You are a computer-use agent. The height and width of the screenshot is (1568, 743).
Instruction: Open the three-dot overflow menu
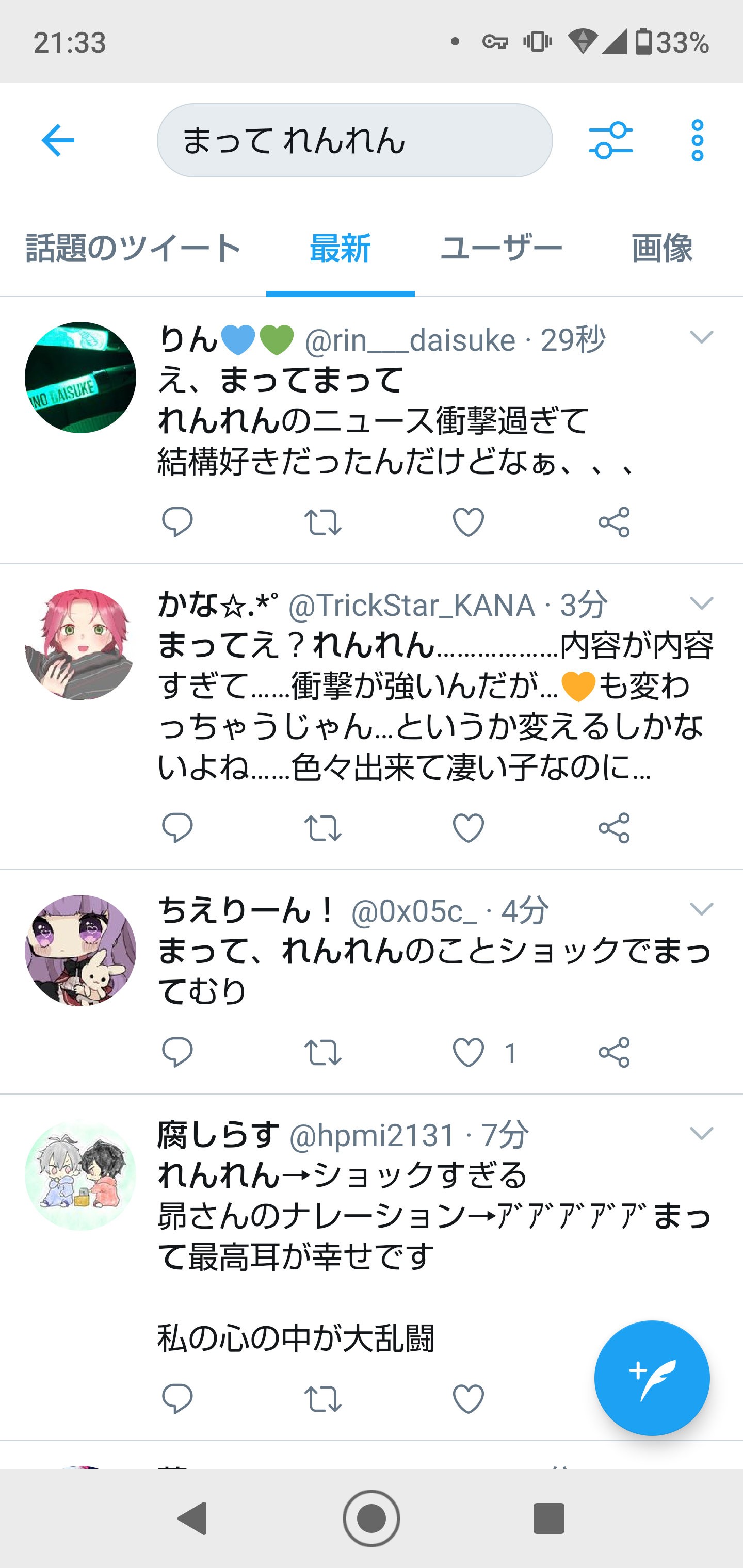pyautogui.click(x=697, y=141)
